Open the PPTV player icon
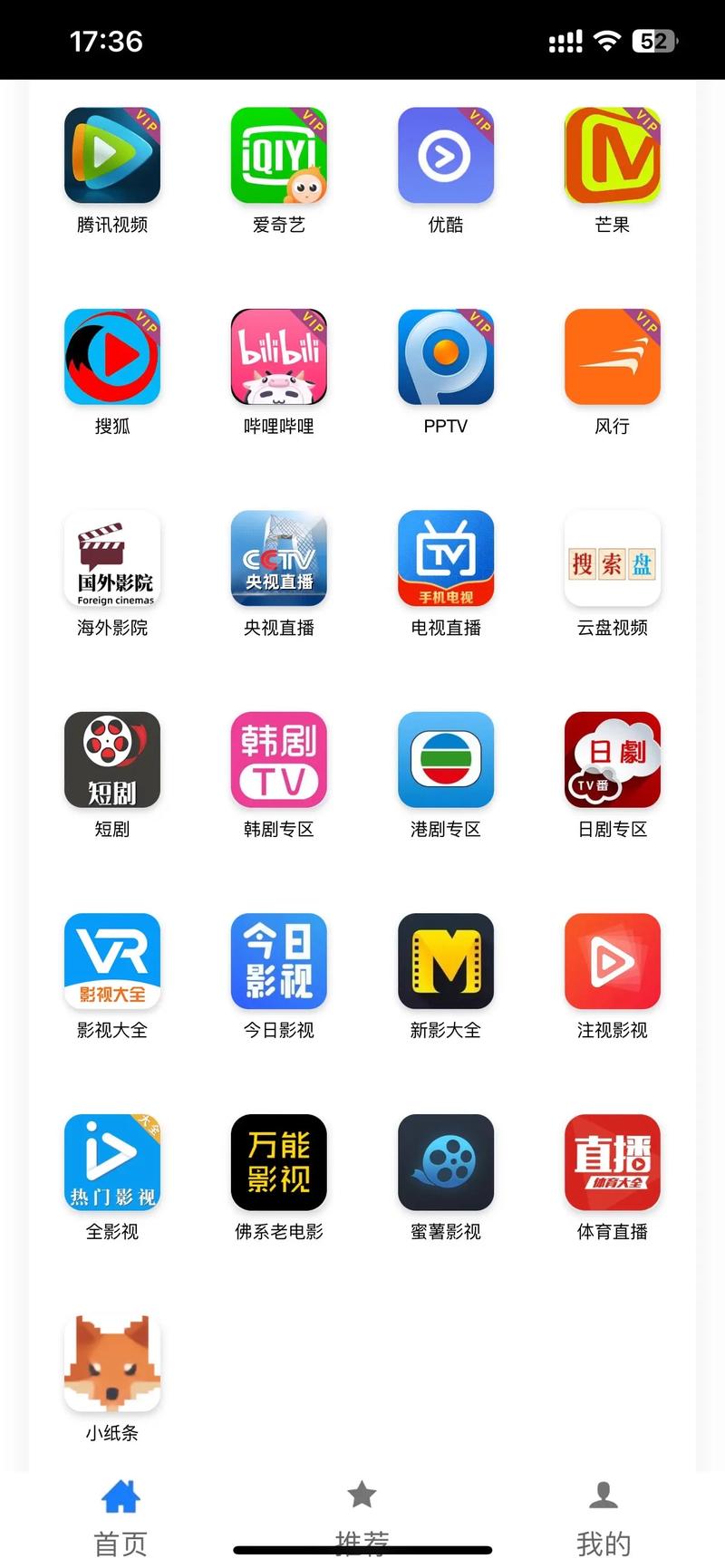 (x=445, y=357)
